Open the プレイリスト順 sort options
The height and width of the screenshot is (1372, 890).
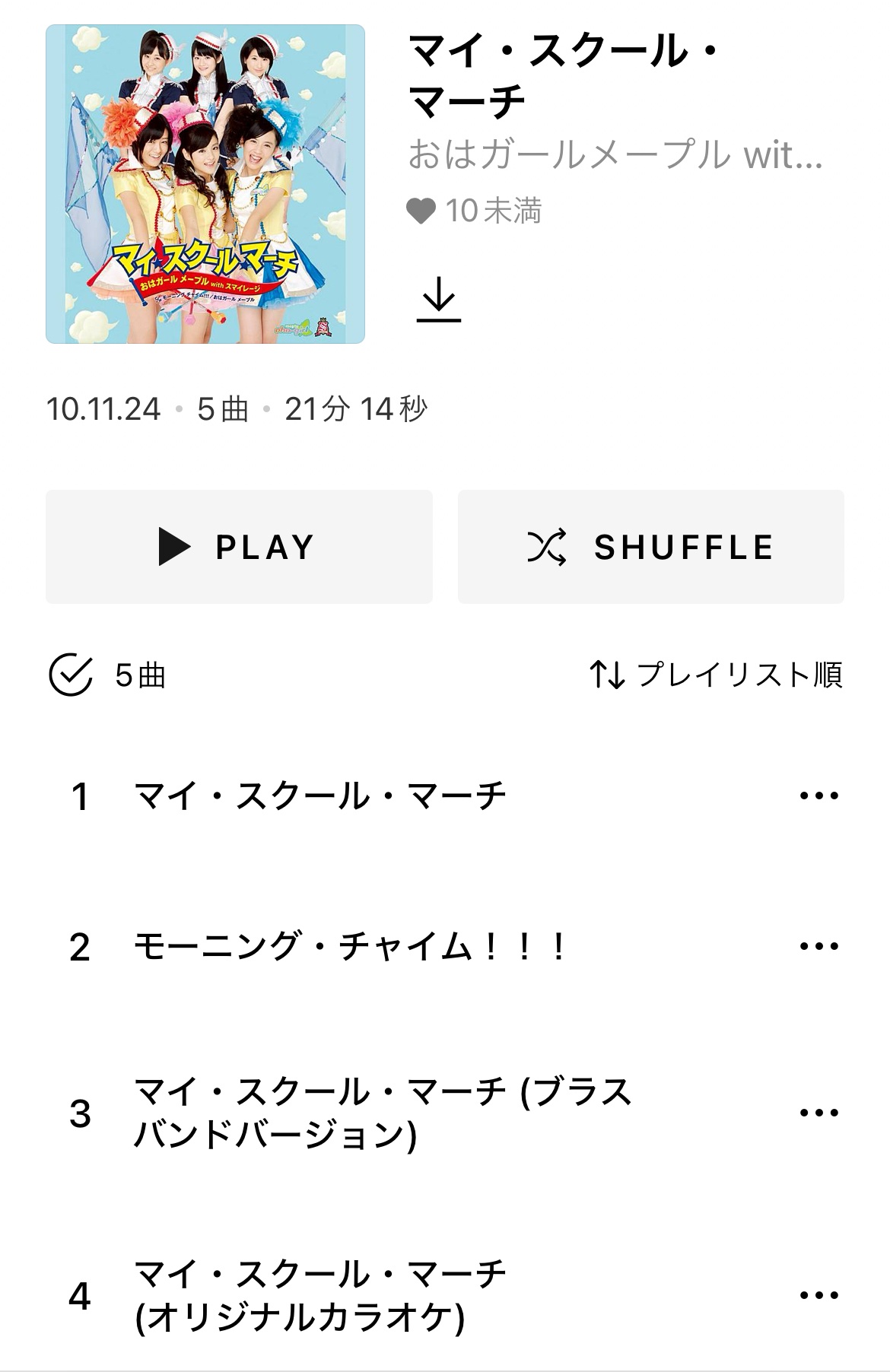pos(716,675)
